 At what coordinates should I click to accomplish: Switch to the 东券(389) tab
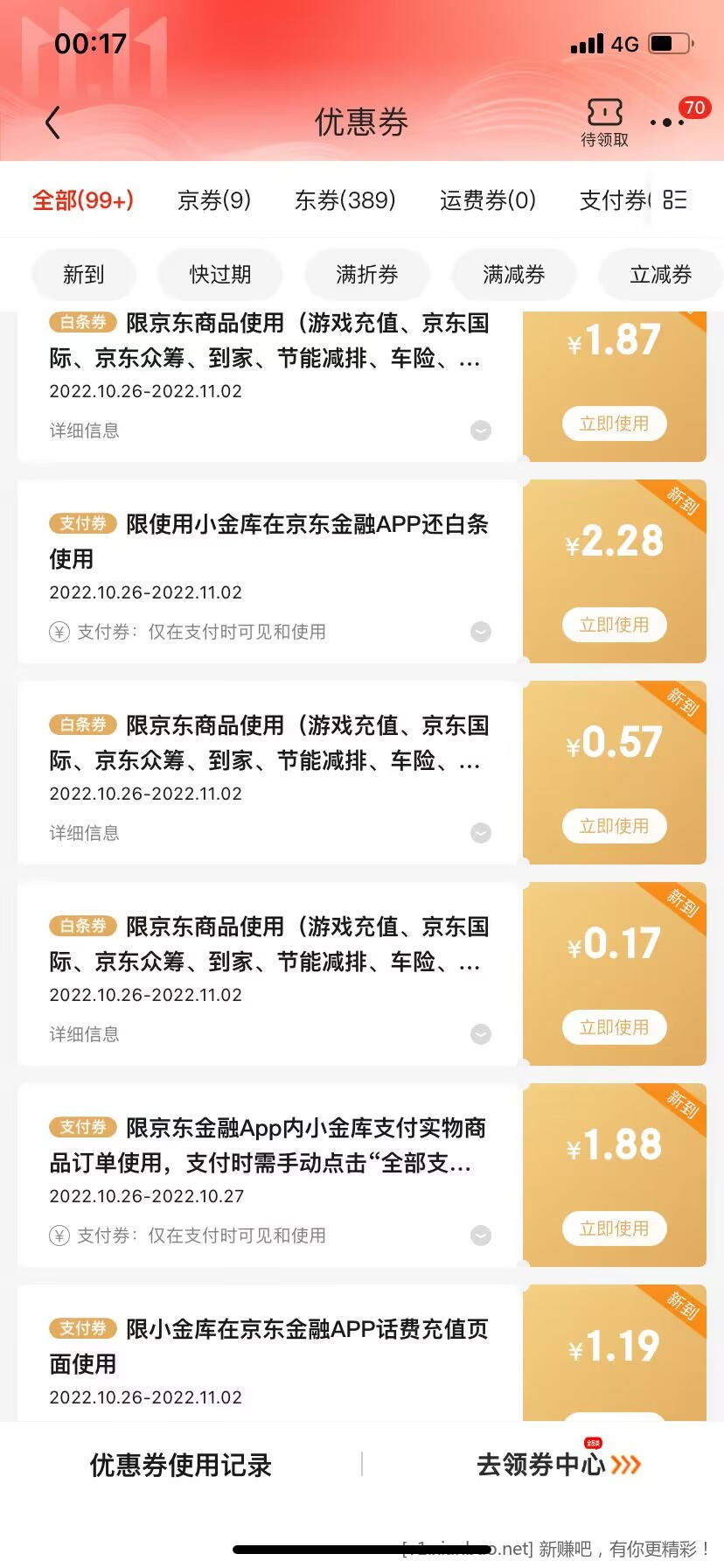tap(345, 200)
